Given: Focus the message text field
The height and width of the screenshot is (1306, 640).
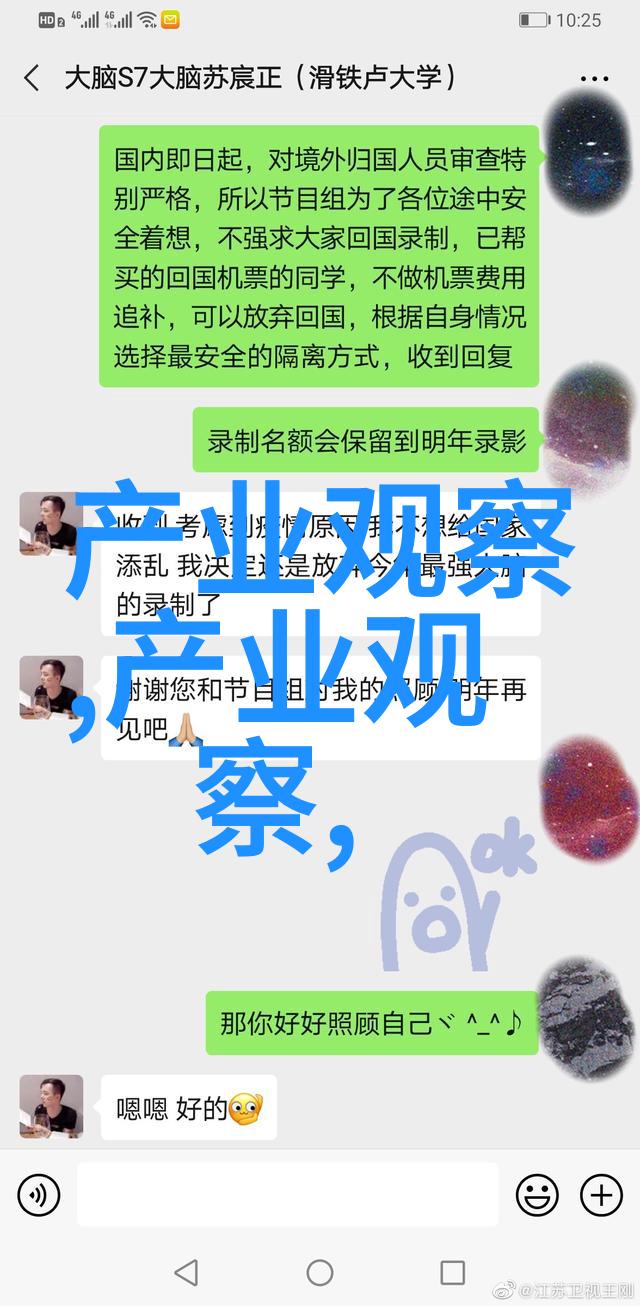Looking at the screenshot, I should (287, 1194).
